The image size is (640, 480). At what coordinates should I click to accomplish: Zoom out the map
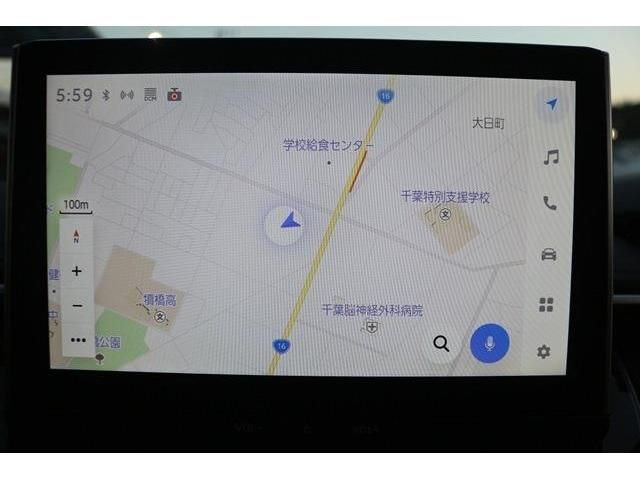pyautogui.click(x=77, y=306)
